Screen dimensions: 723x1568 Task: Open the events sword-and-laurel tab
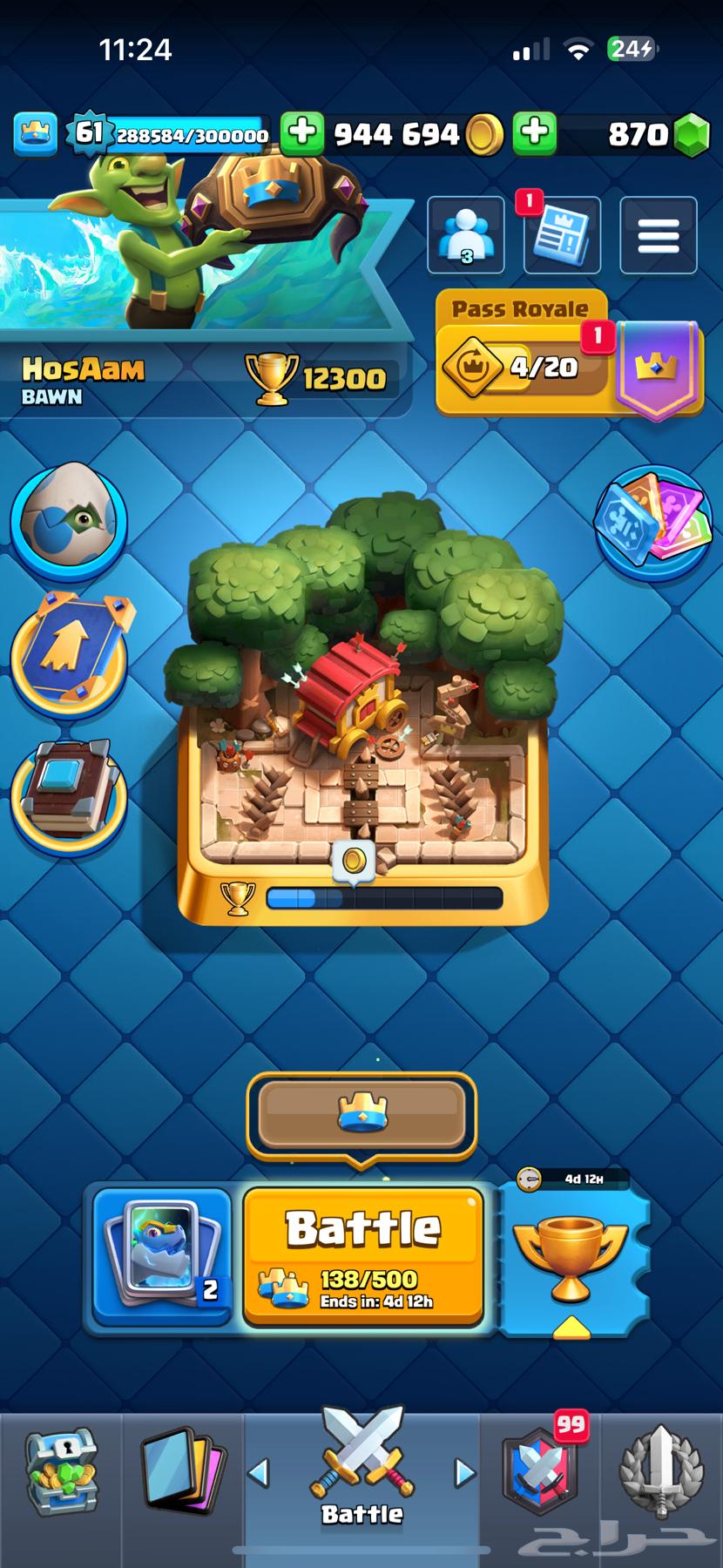[660, 1474]
